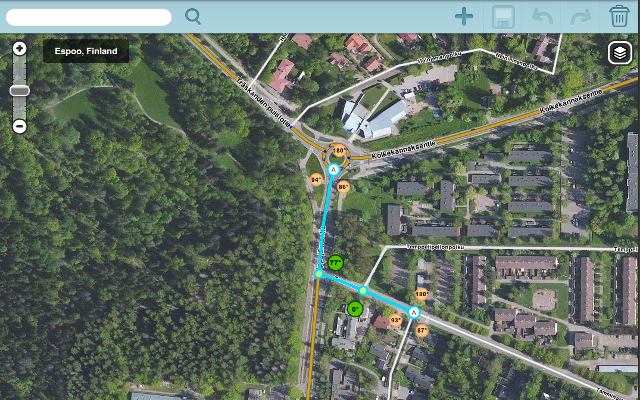This screenshot has height=400, width=640.
Task: Select the green 77° marker
Action: 336,263
